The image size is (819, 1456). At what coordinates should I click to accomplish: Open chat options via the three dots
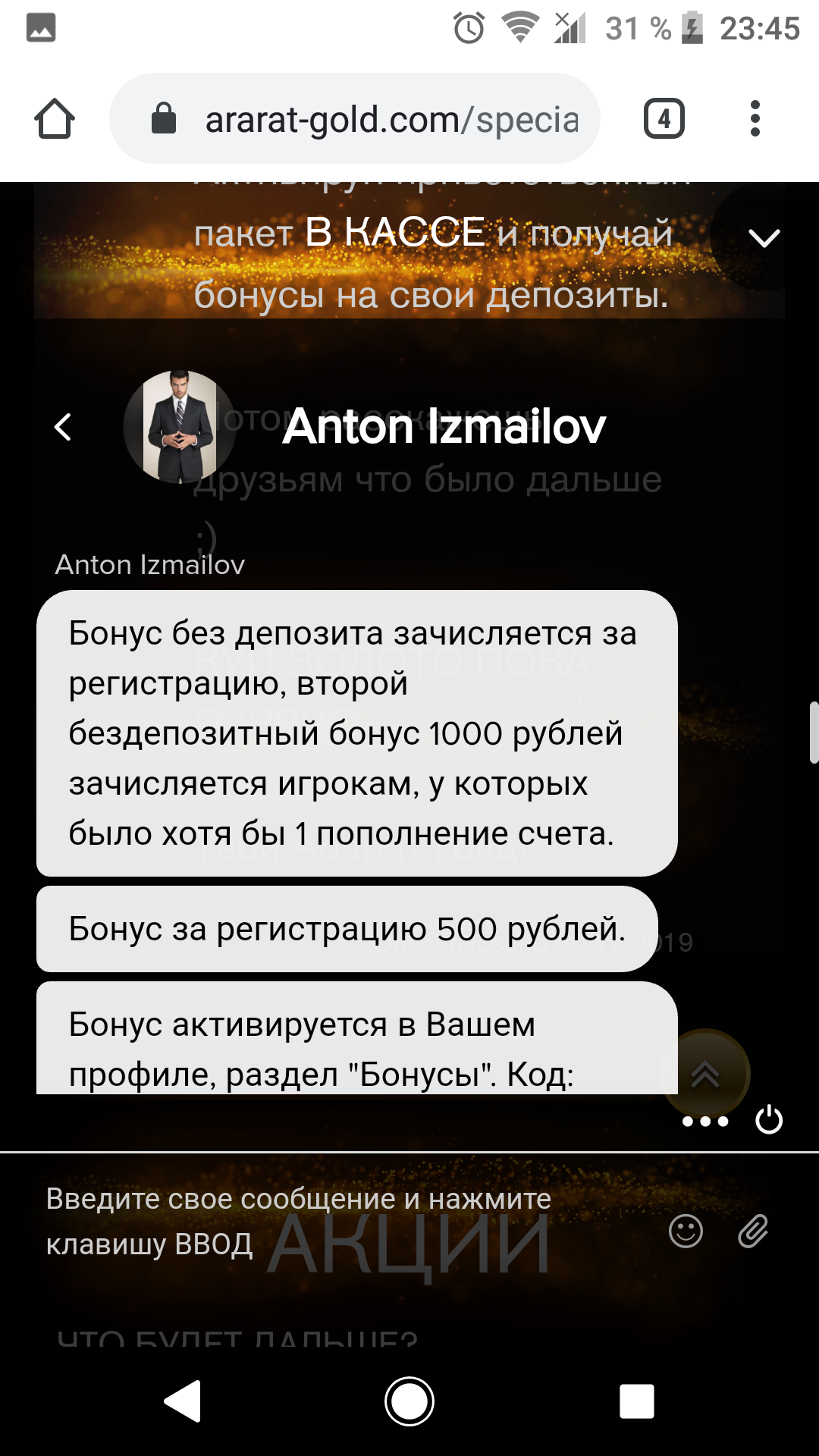click(x=704, y=1122)
